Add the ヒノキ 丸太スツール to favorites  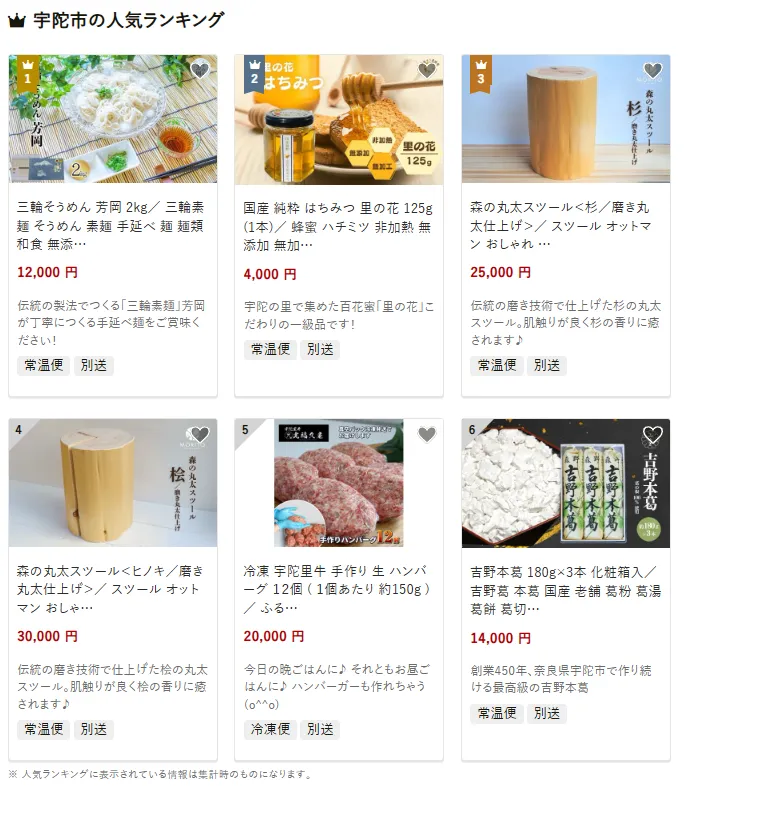click(x=200, y=434)
